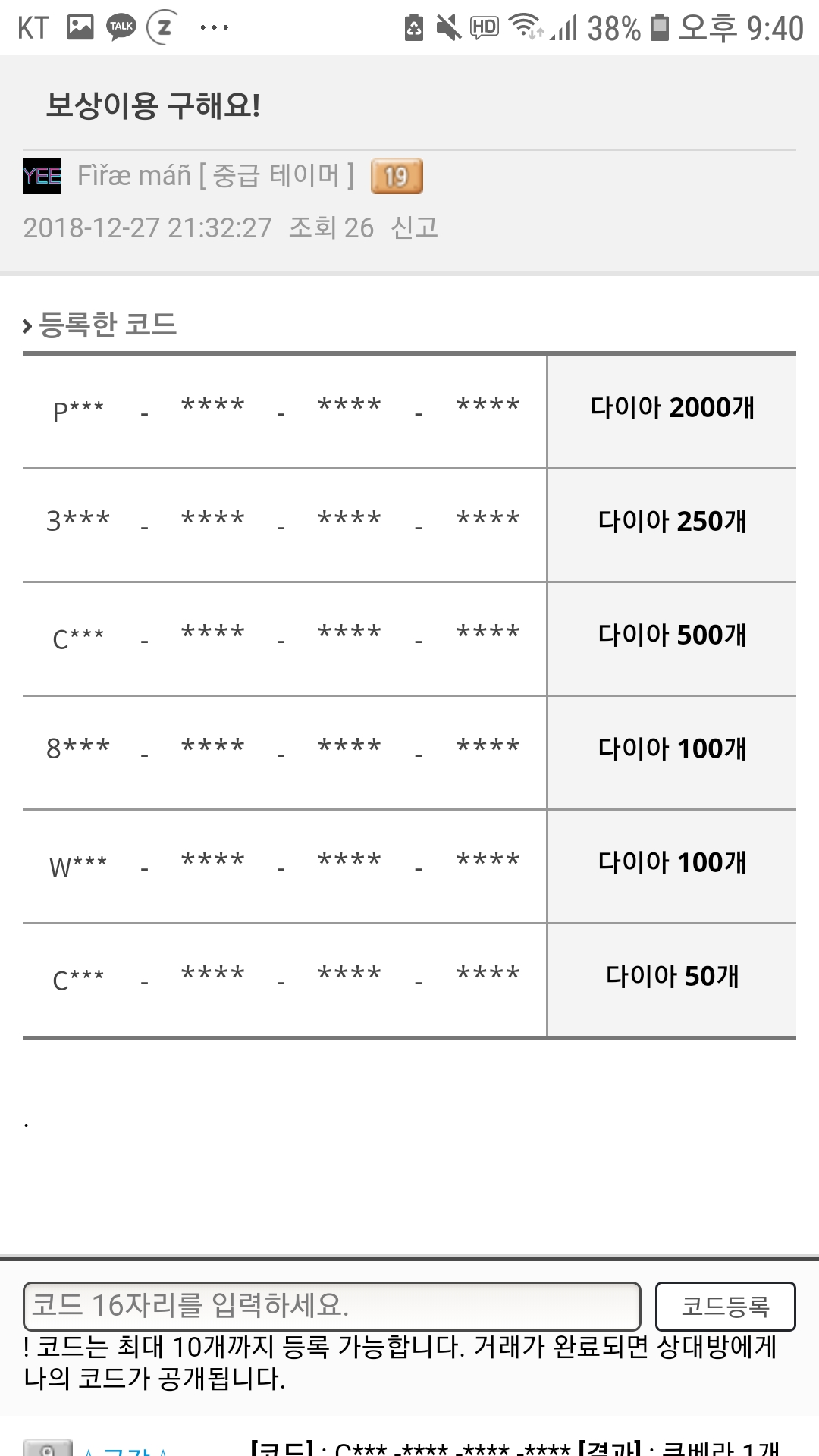This screenshot has height=1456, width=819.
Task: Tap the 코드등록 button
Action: pyautogui.click(x=725, y=1306)
